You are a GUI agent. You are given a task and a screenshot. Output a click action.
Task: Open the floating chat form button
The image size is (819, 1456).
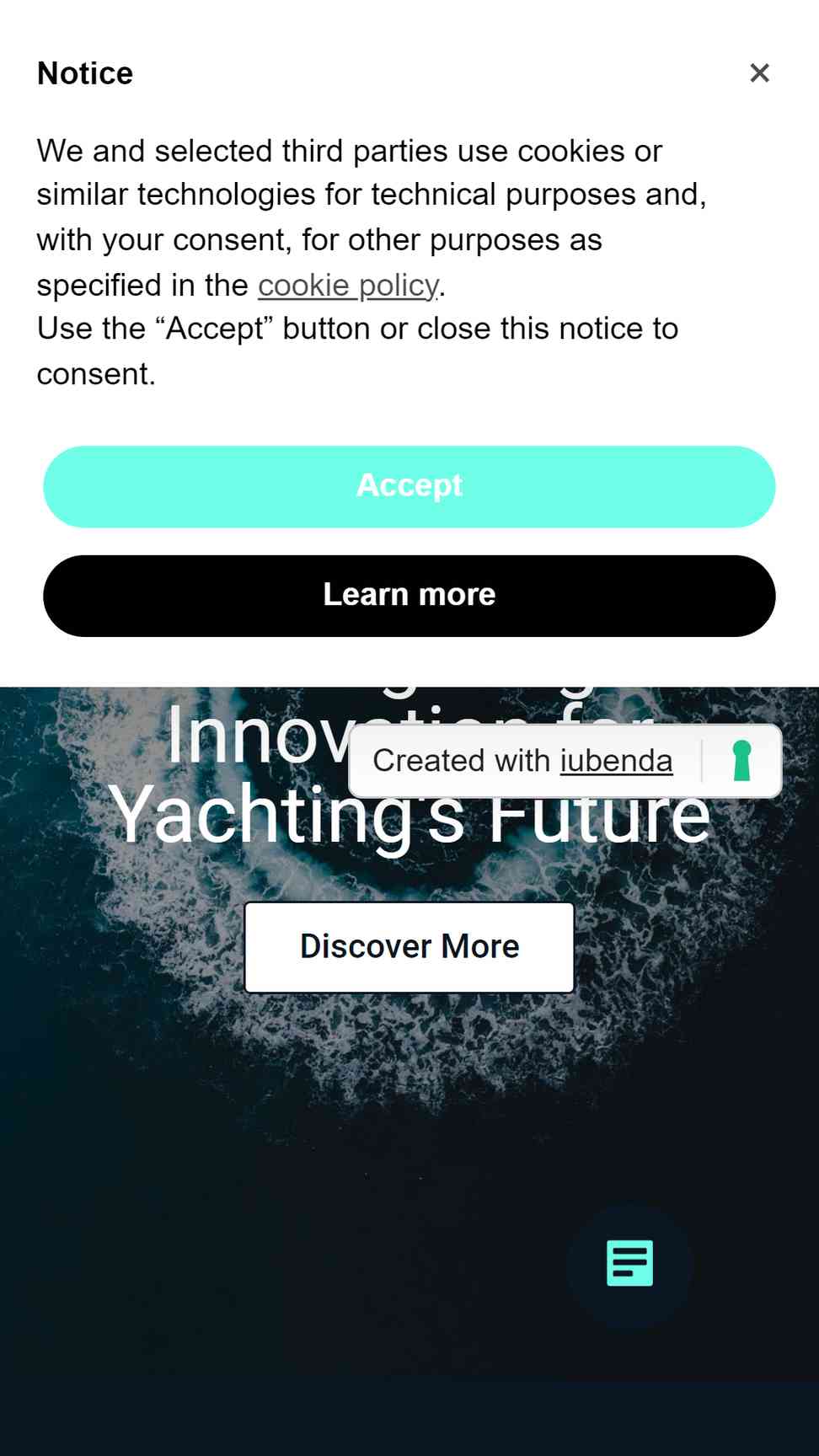[629, 1264]
